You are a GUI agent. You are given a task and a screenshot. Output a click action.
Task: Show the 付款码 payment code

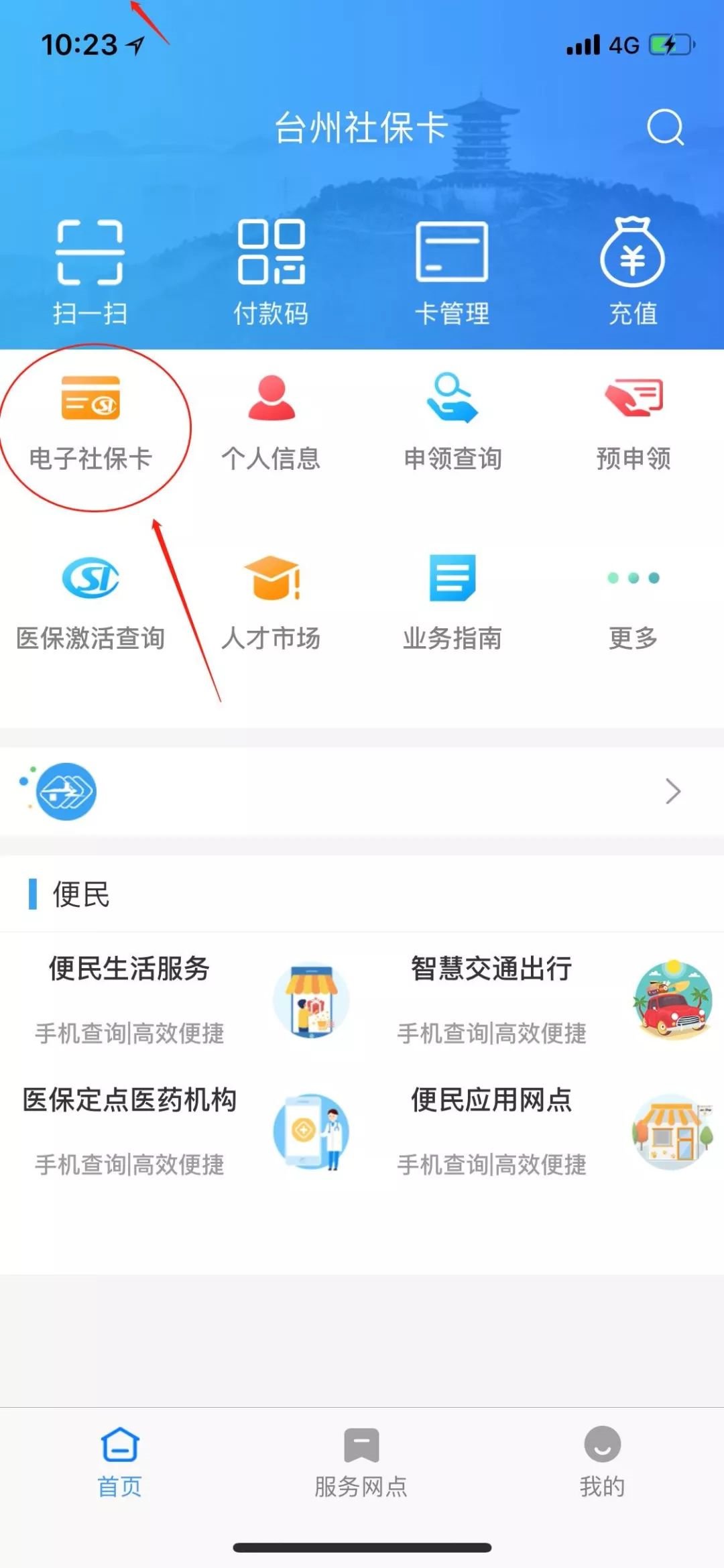271,270
